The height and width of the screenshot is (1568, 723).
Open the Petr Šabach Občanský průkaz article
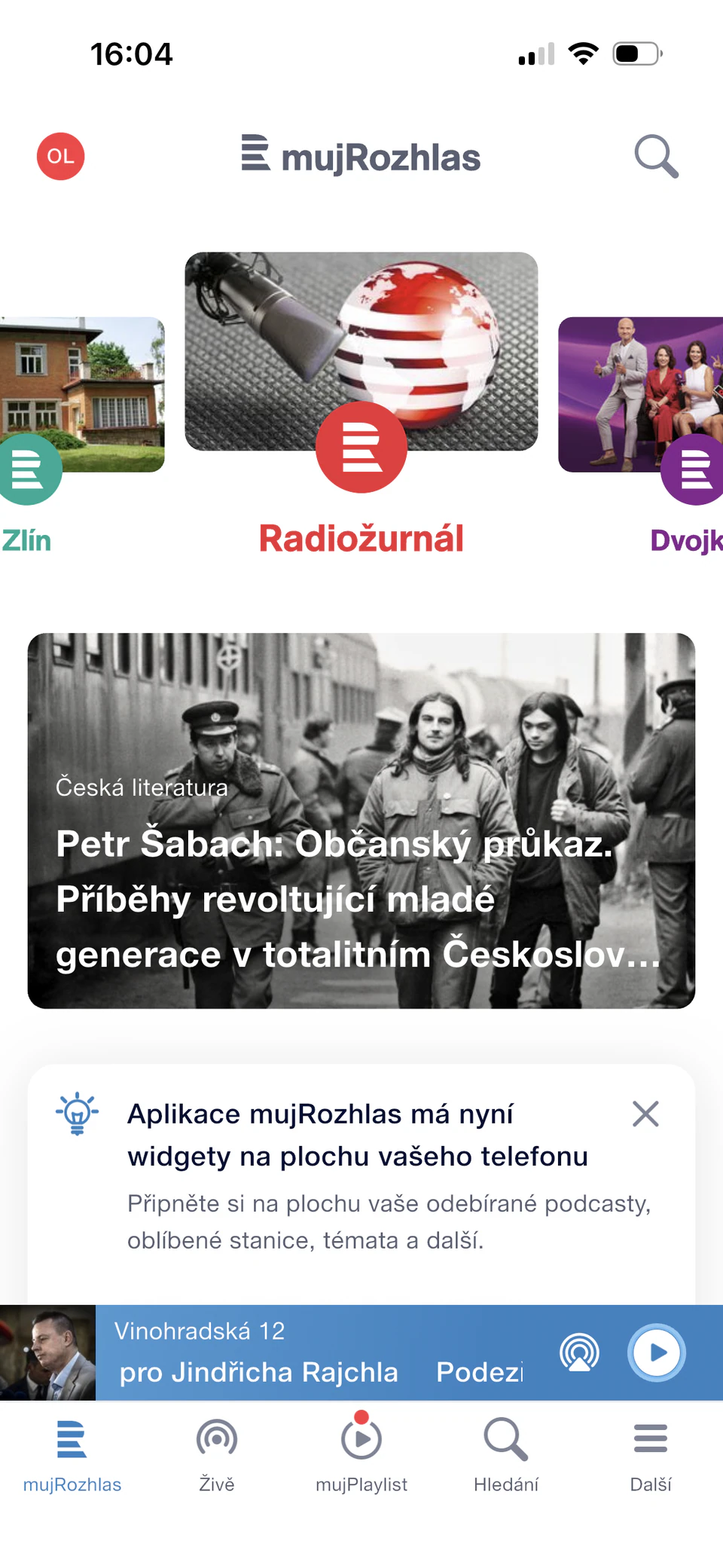[x=361, y=821]
